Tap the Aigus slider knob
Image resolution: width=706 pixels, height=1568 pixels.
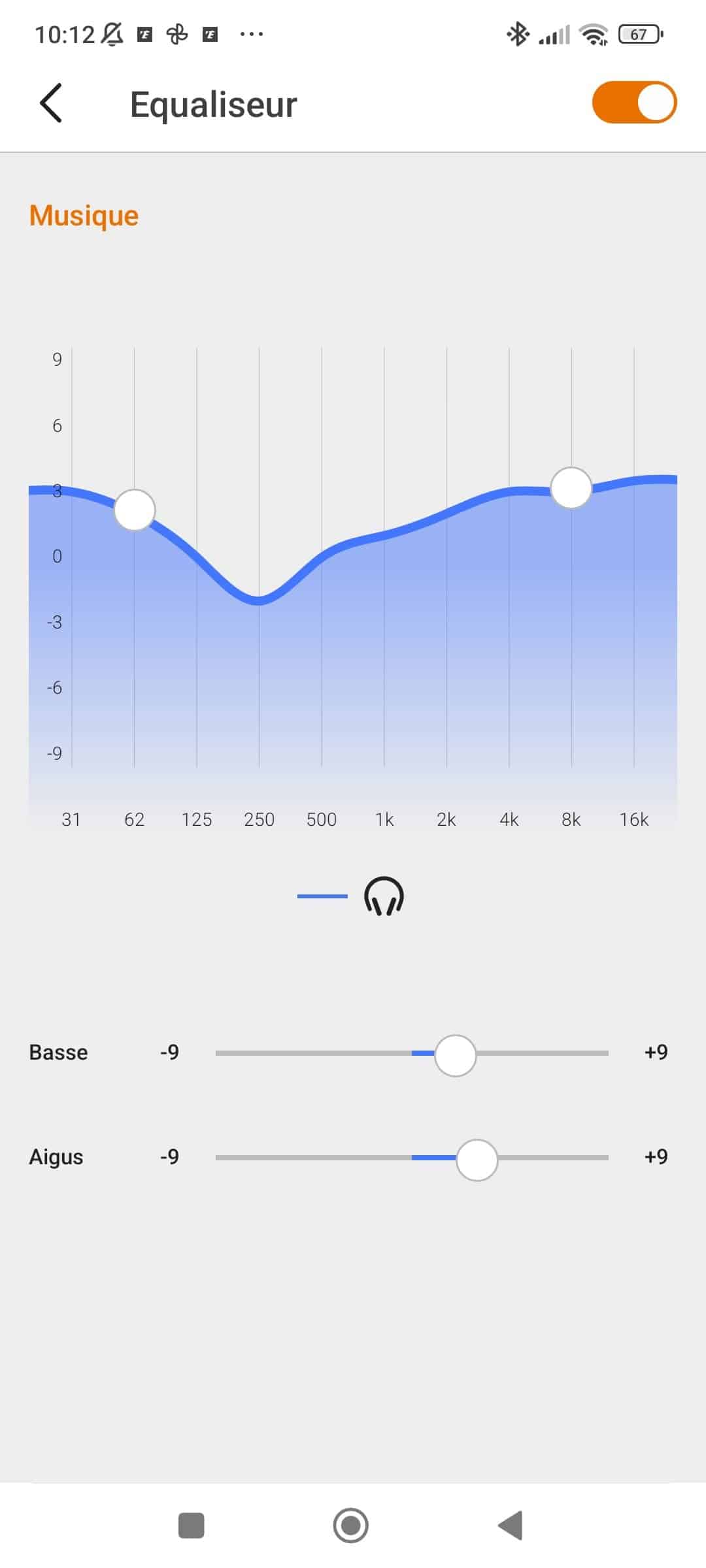pos(477,1160)
